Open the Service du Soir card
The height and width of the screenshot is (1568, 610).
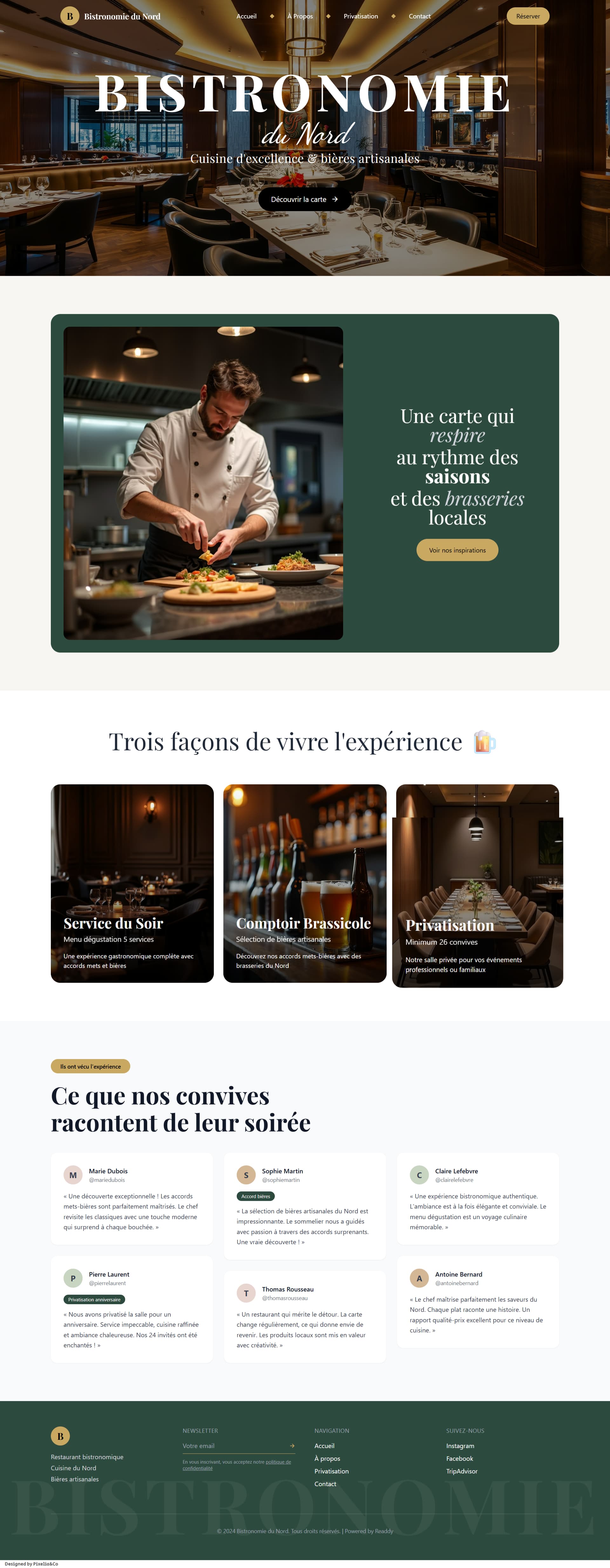pos(132,883)
